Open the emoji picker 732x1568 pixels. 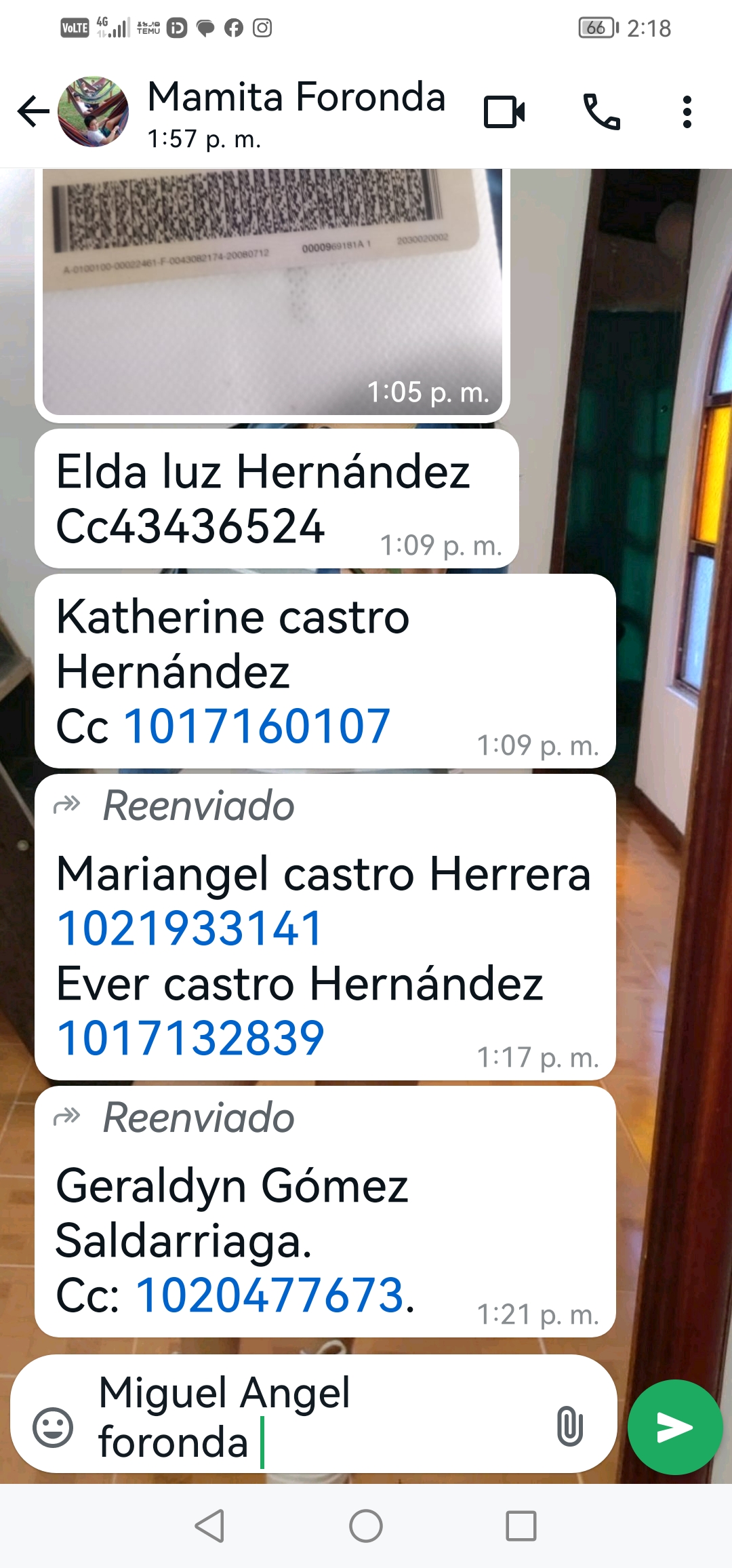[x=53, y=1427]
